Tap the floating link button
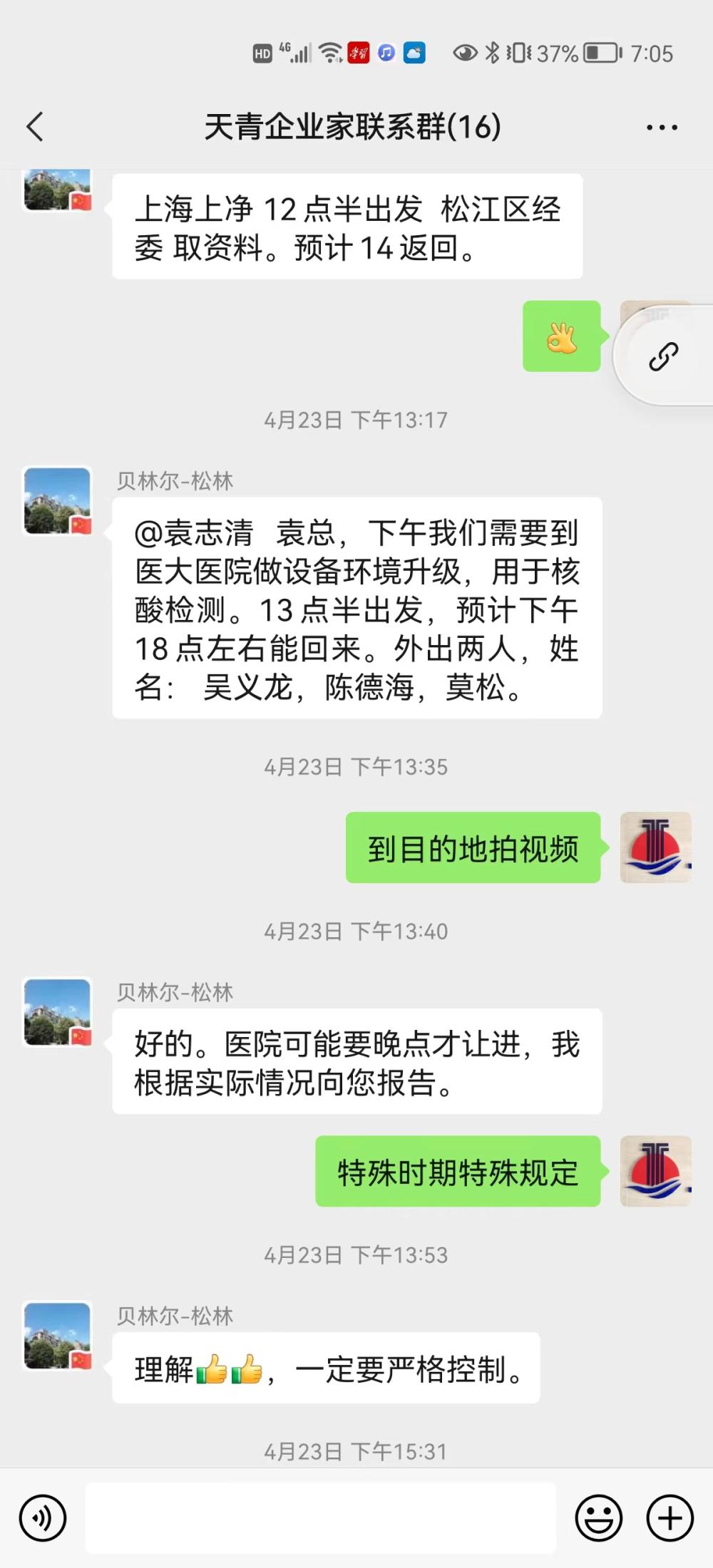This screenshot has height=1568, width=713. (x=663, y=356)
